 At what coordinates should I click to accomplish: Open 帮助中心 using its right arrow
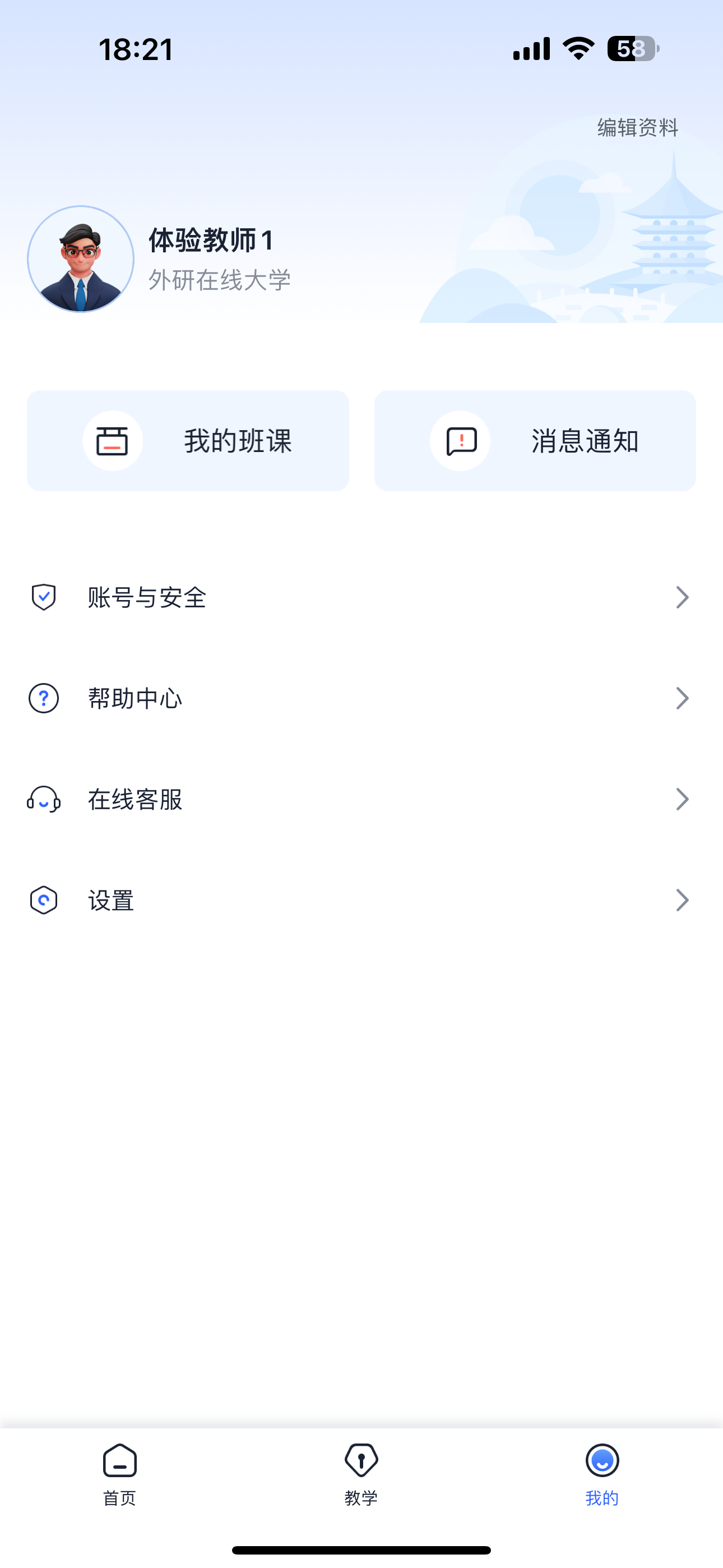682,698
